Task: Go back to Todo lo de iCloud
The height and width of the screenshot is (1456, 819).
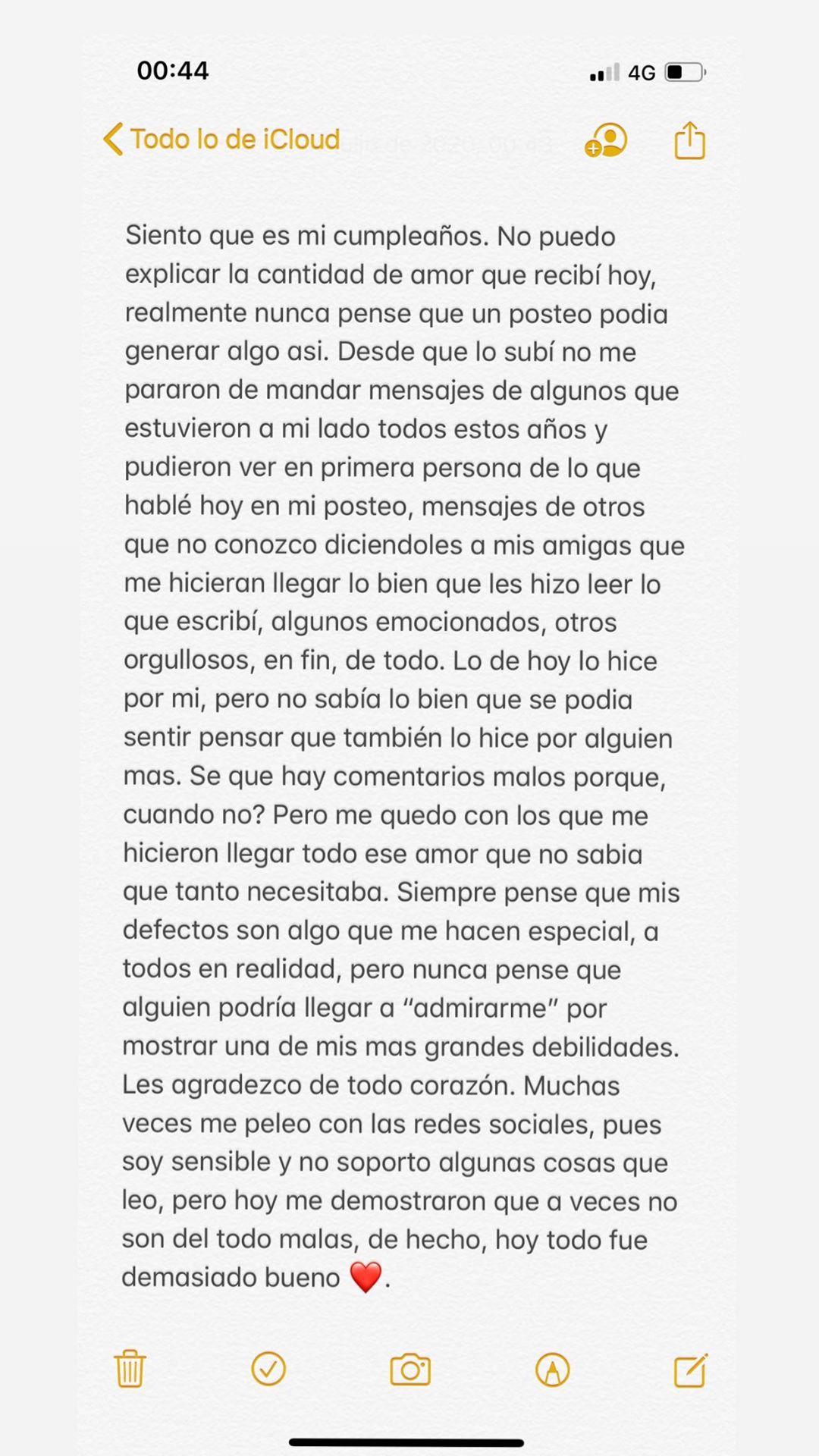Action: coord(221,140)
